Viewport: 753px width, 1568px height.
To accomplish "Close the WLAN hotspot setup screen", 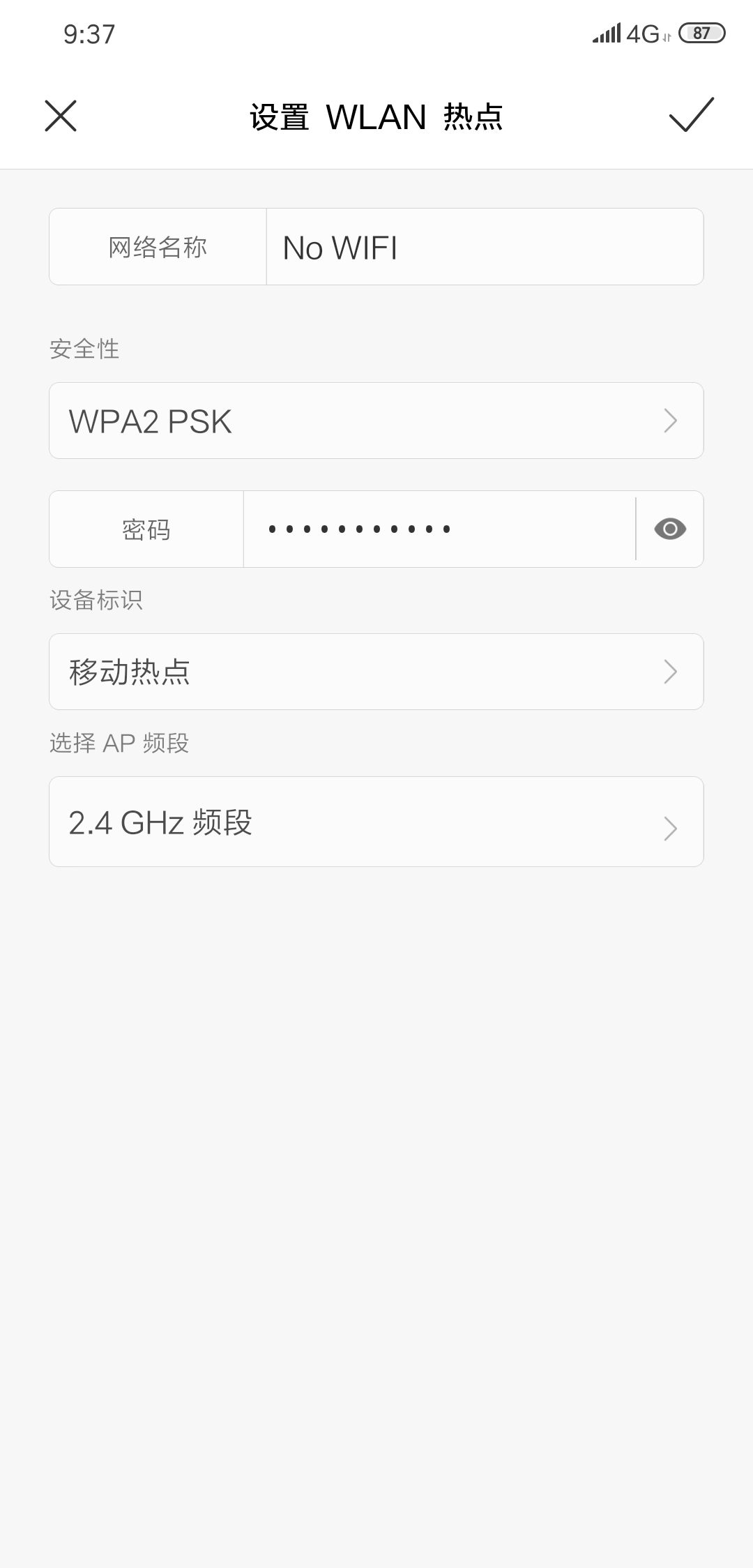I will point(61,116).
